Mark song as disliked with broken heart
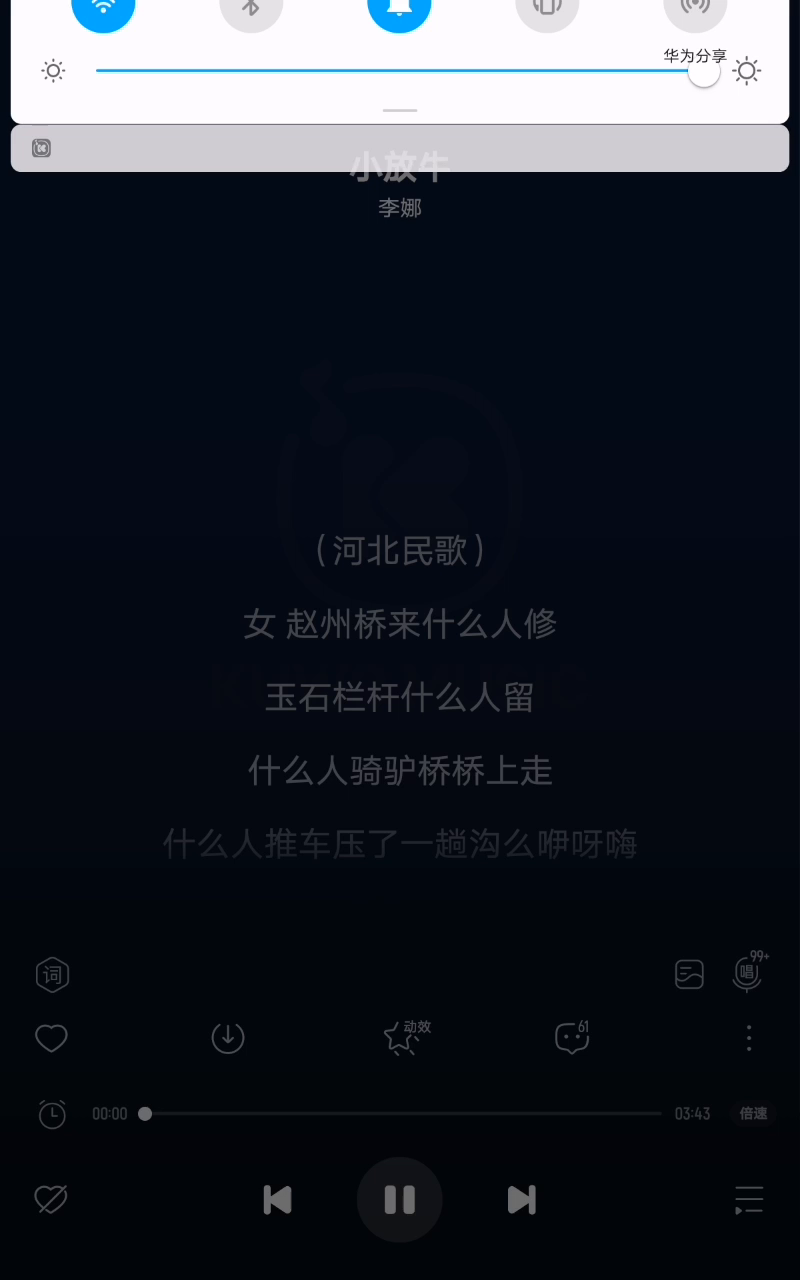Viewport: 800px width, 1280px height. [51, 1199]
